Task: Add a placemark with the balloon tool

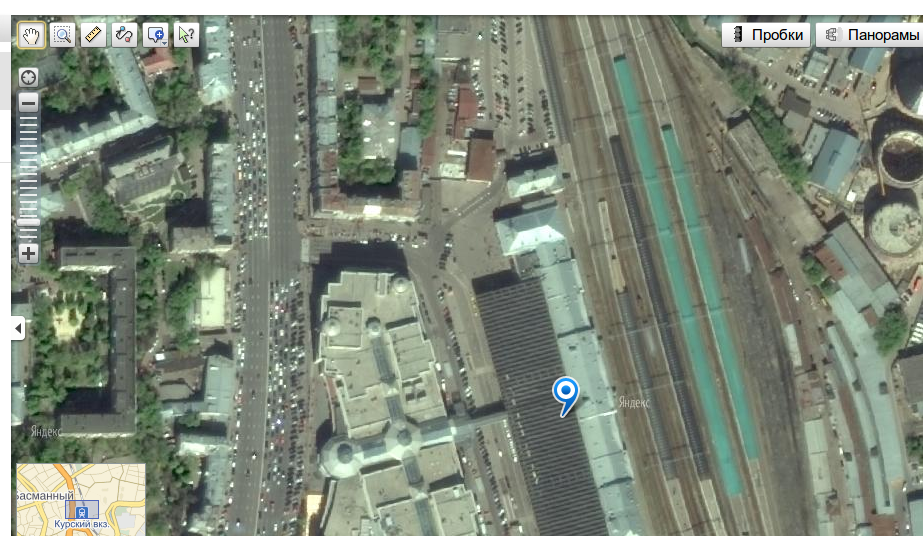Action: tap(155, 35)
